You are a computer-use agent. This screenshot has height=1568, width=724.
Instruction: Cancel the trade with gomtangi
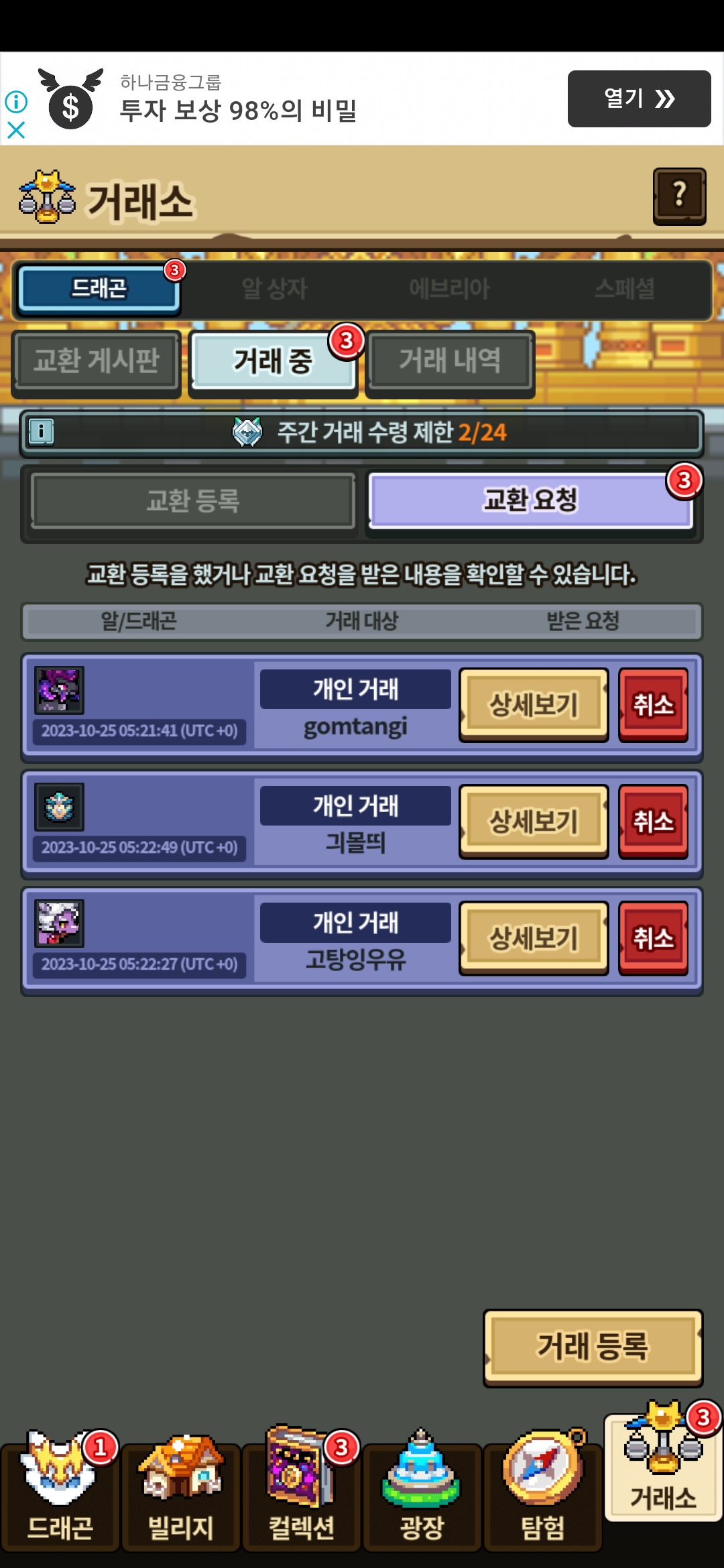[654, 705]
